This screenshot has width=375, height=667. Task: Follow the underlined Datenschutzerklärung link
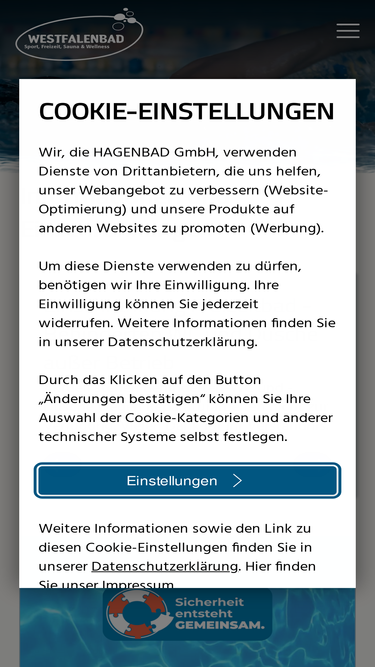(165, 567)
